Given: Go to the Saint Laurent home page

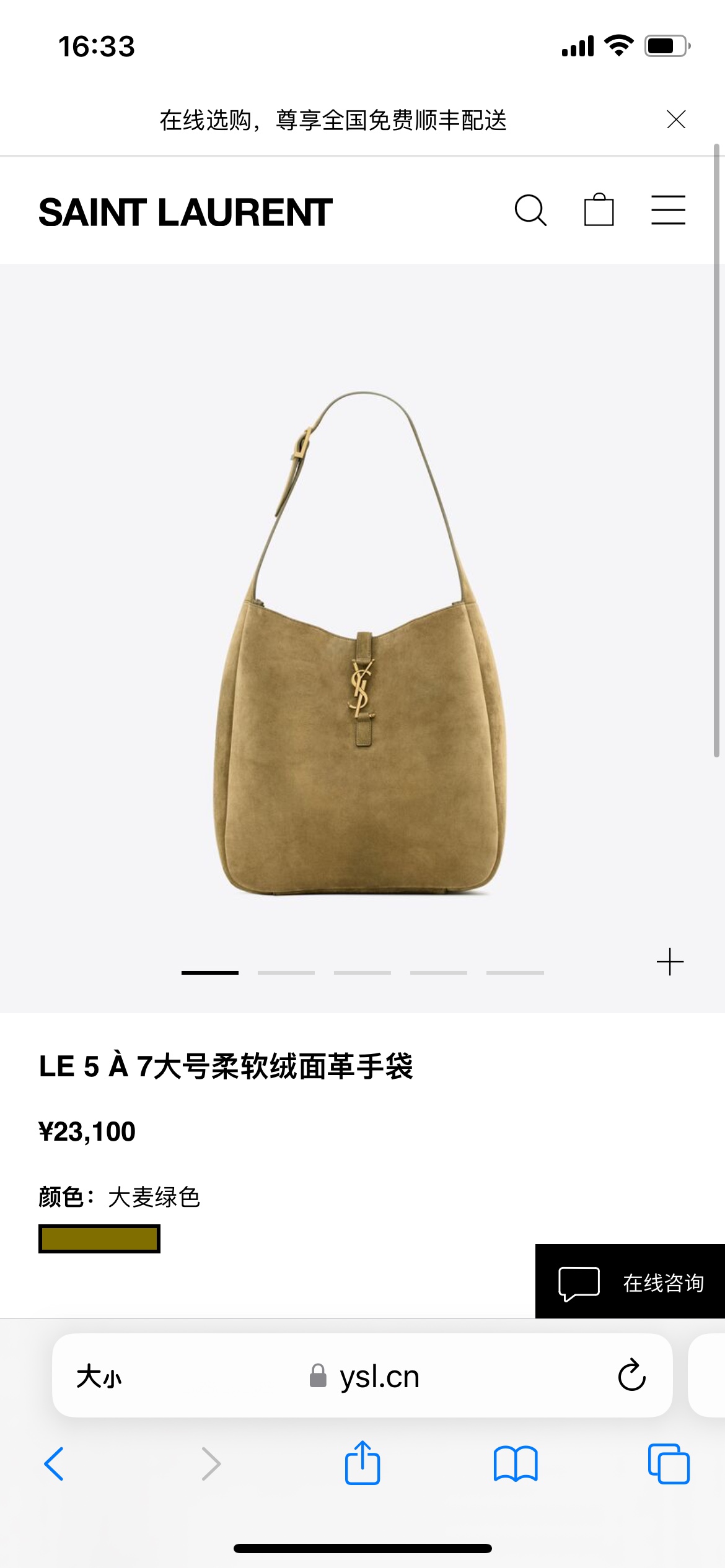Looking at the screenshot, I should click(185, 212).
